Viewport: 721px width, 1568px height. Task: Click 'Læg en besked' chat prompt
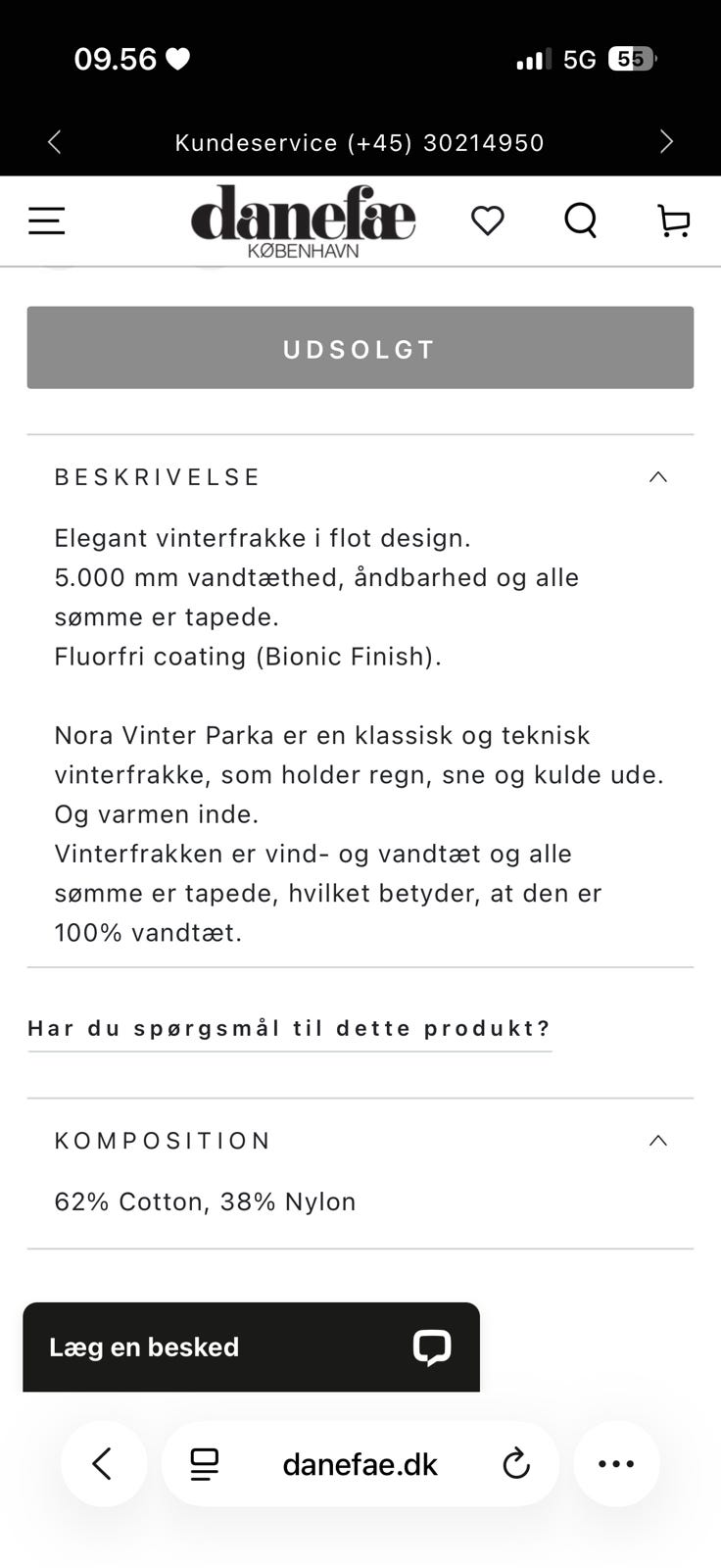pyautogui.click(x=143, y=1347)
